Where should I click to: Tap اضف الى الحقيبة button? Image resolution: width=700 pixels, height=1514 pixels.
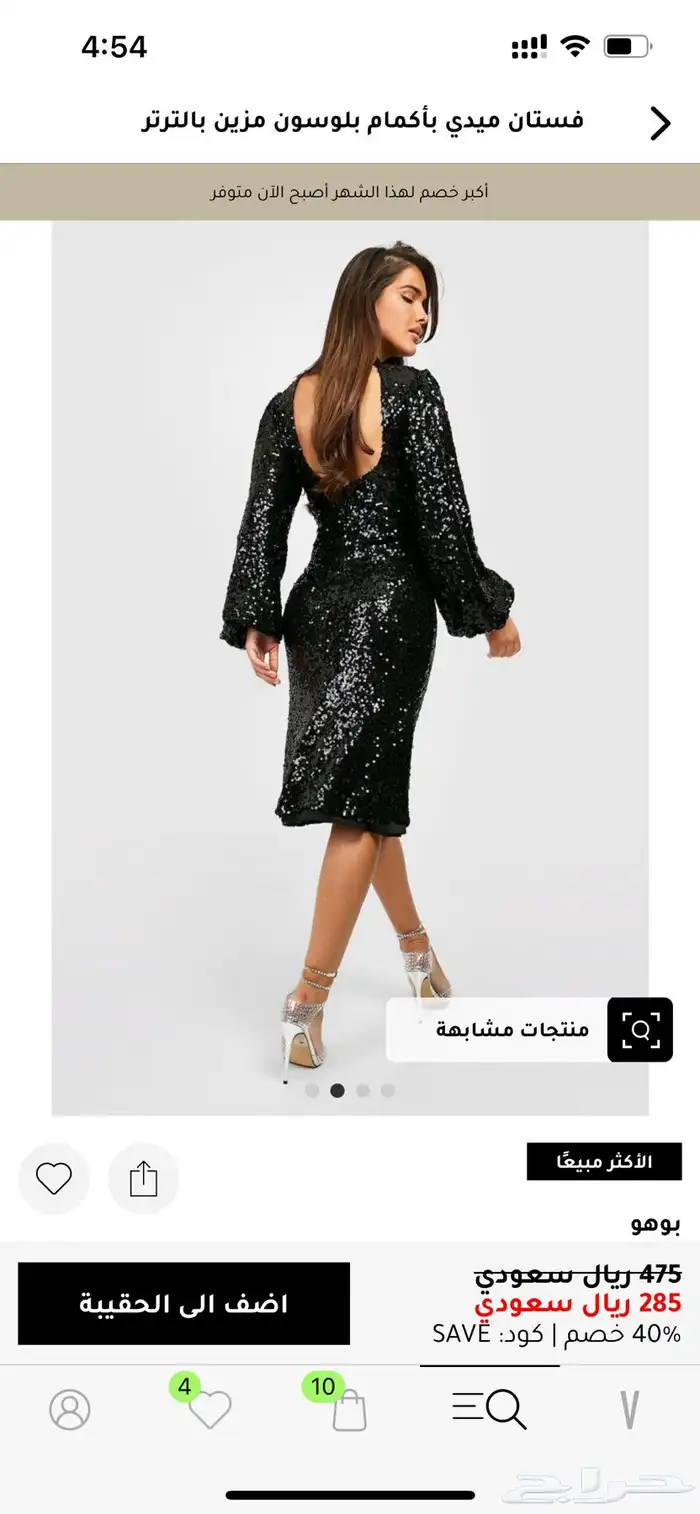(x=184, y=1303)
